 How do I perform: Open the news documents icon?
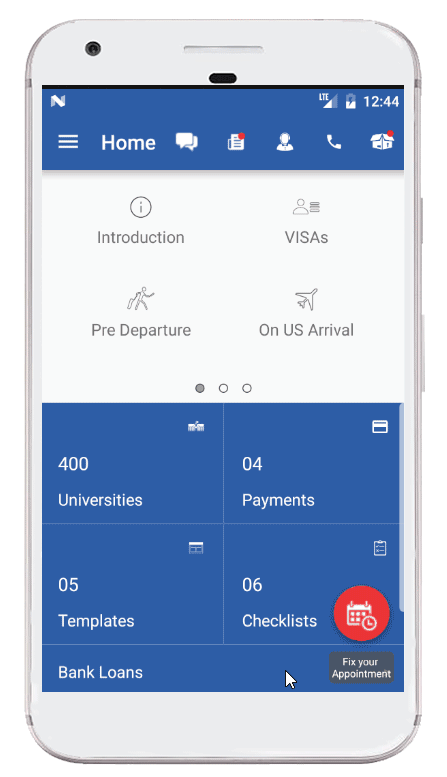tap(236, 142)
